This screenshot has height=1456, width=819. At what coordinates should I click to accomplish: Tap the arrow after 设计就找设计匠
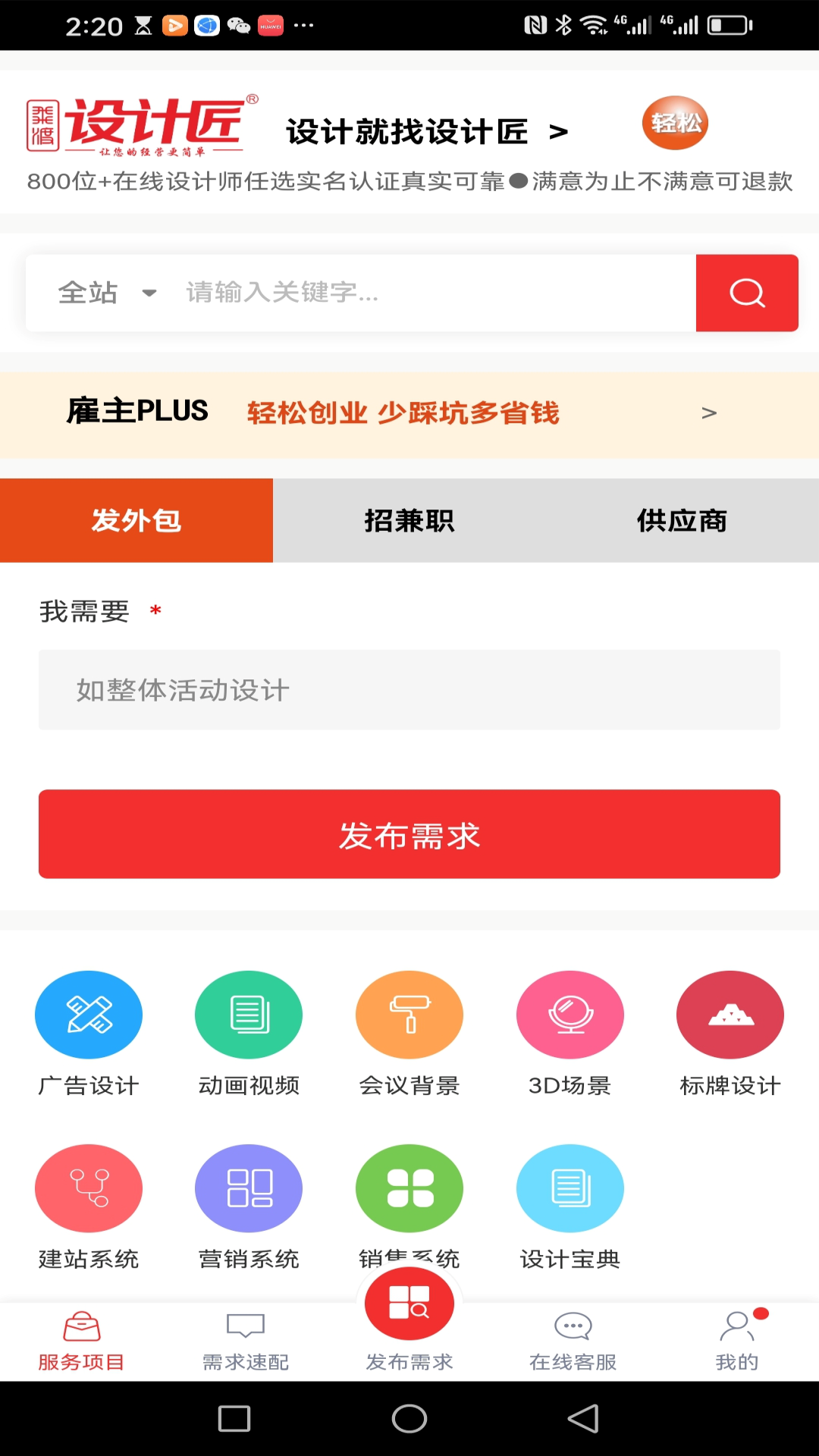[559, 130]
